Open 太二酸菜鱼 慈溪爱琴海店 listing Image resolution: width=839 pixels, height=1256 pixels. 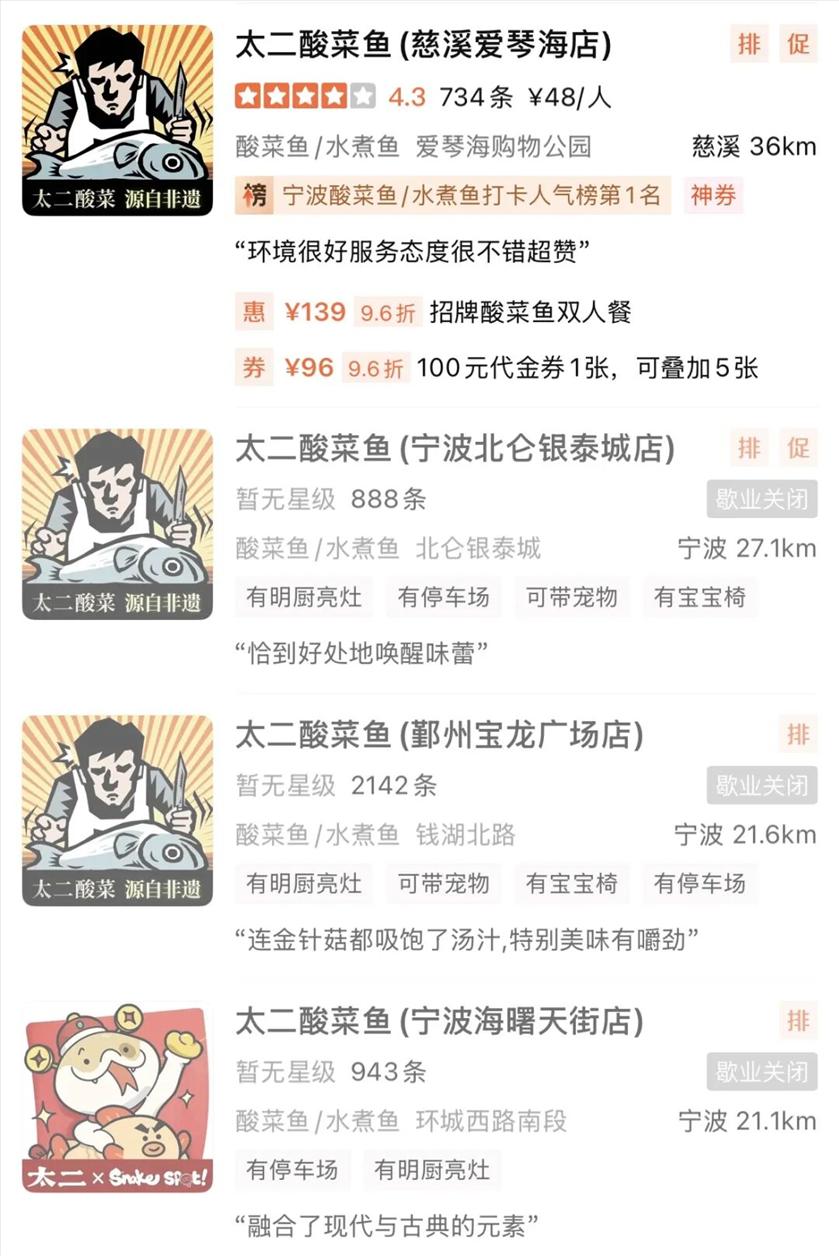click(423, 45)
